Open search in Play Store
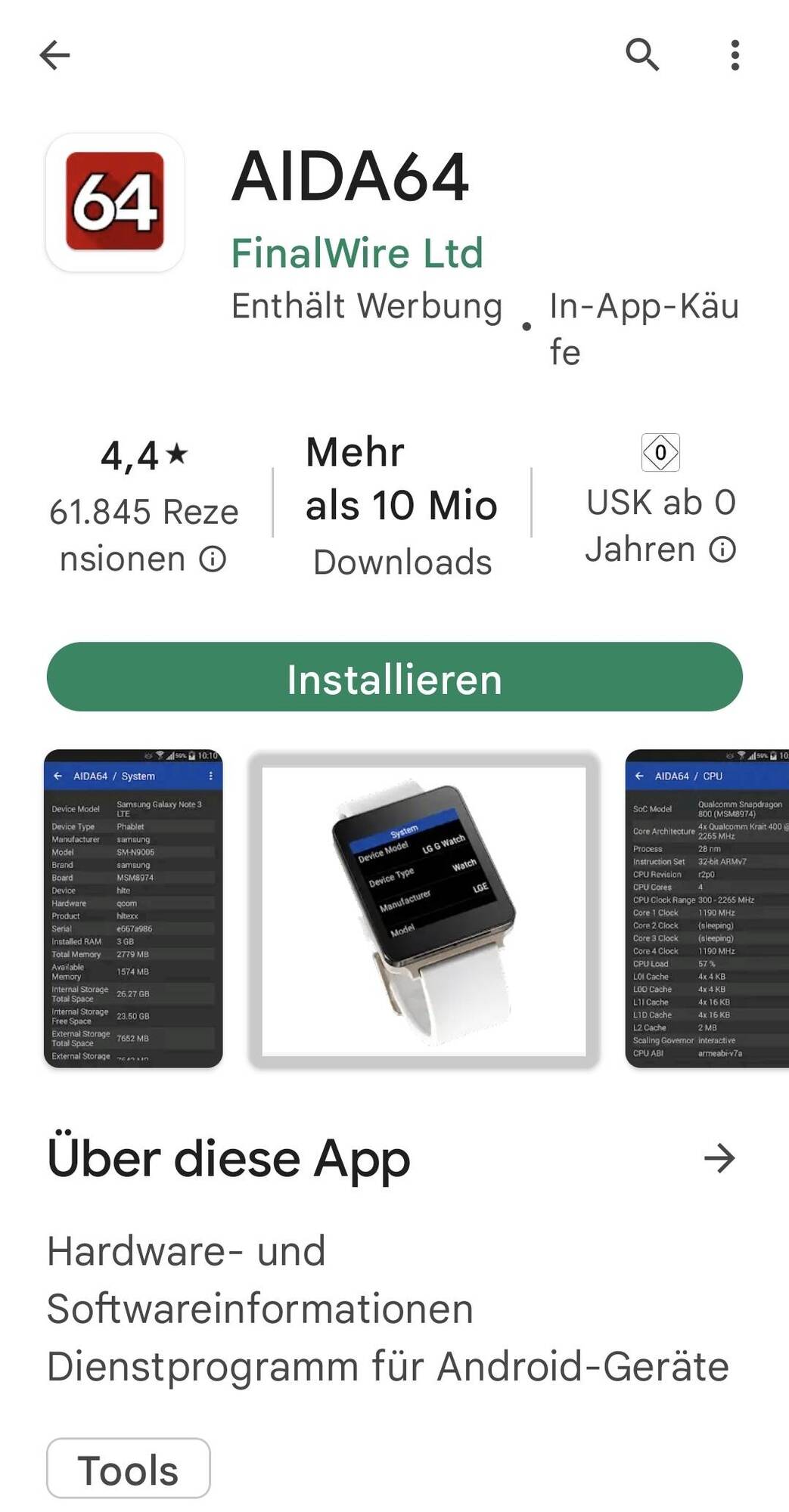The width and height of the screenshot is (789, 1512). 642,55
